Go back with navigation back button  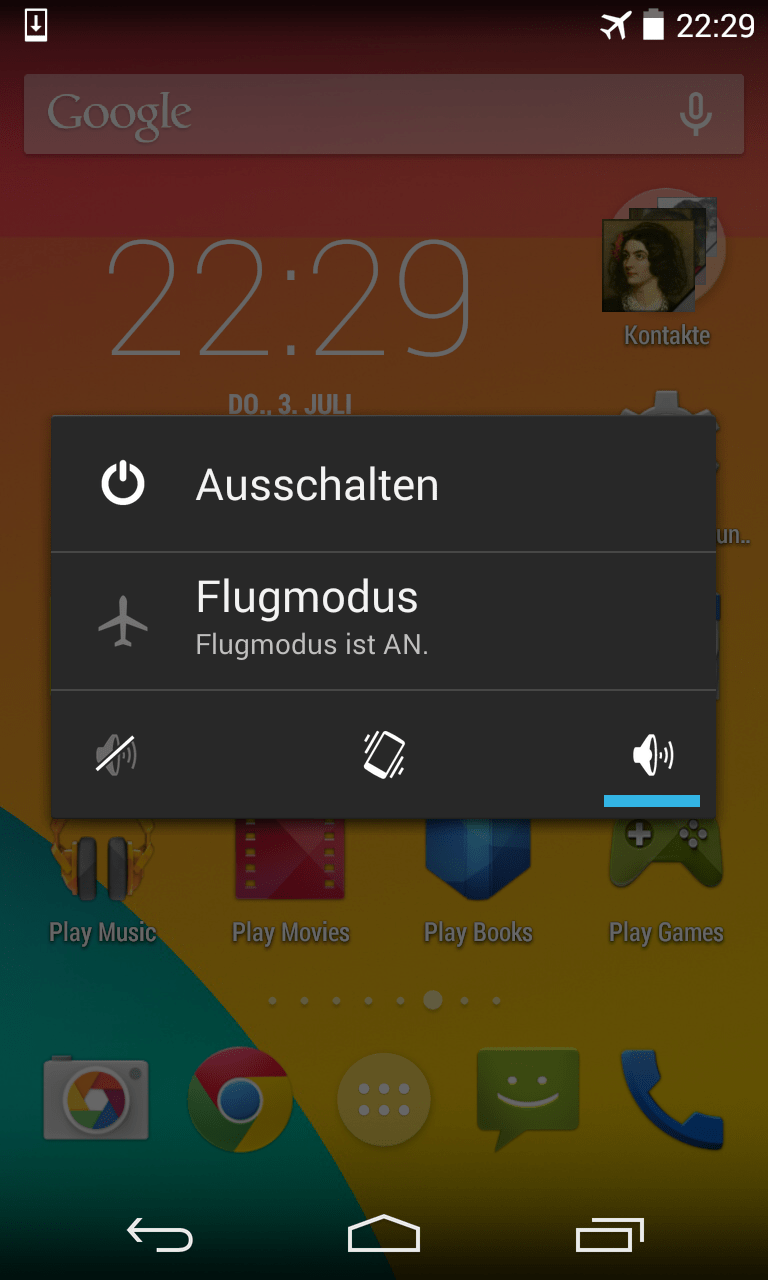tap(160, 1236)
